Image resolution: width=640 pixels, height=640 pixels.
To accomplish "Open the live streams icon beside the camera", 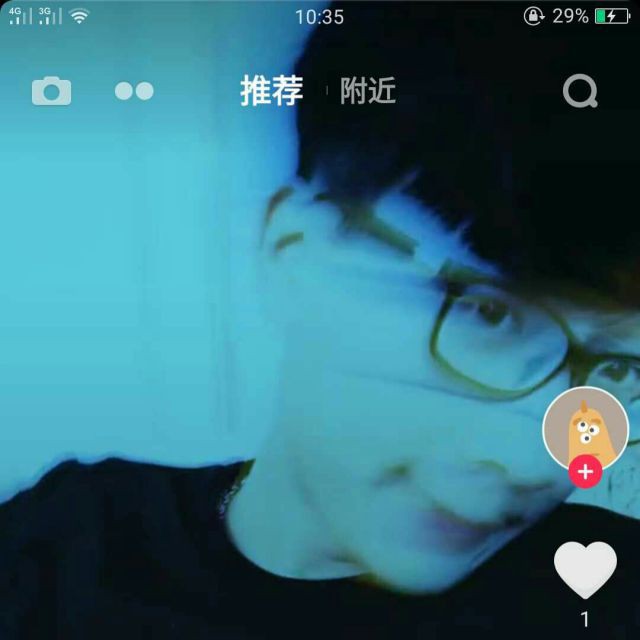I will point(134,91).
